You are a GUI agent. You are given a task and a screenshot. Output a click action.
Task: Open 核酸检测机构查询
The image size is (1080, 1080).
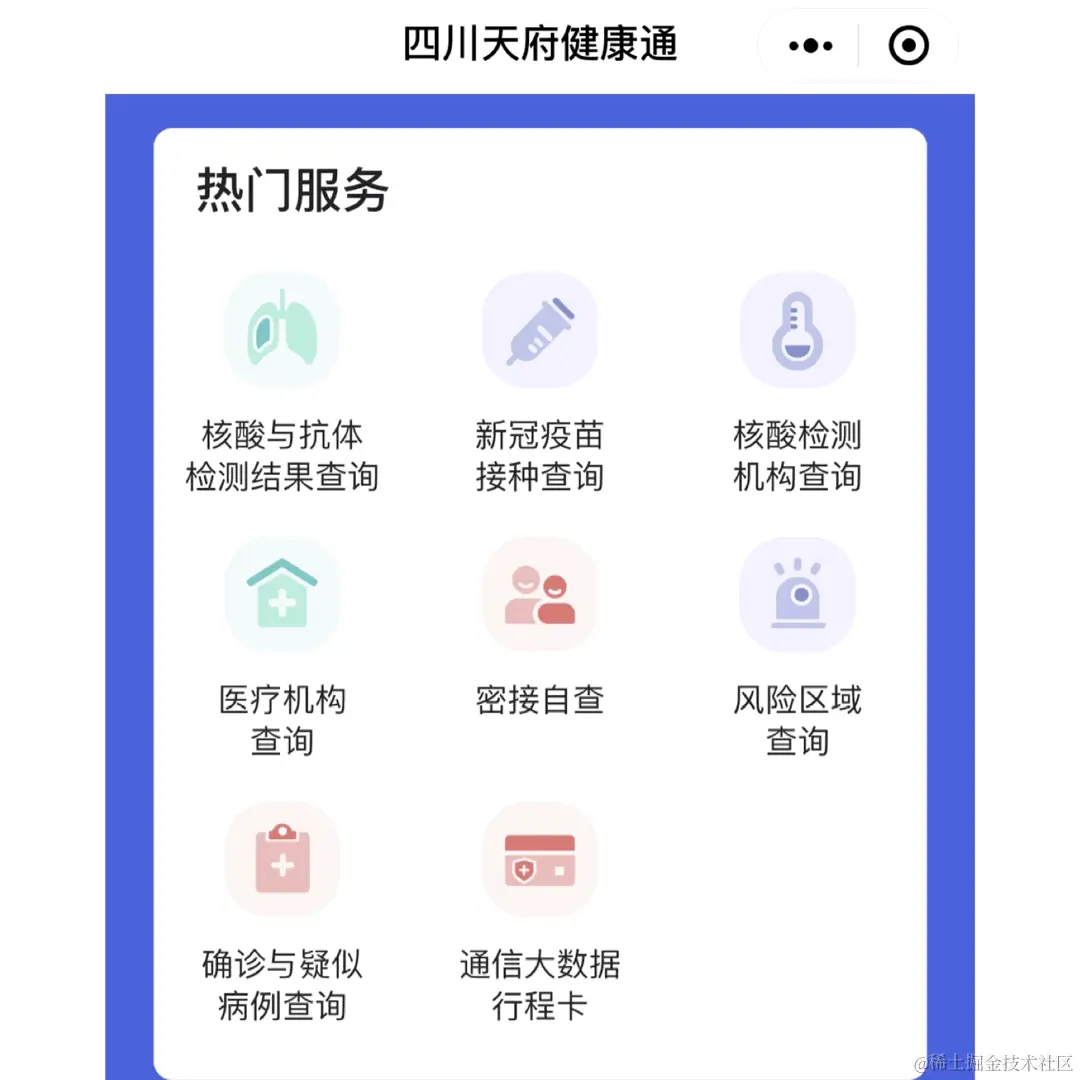797,331
